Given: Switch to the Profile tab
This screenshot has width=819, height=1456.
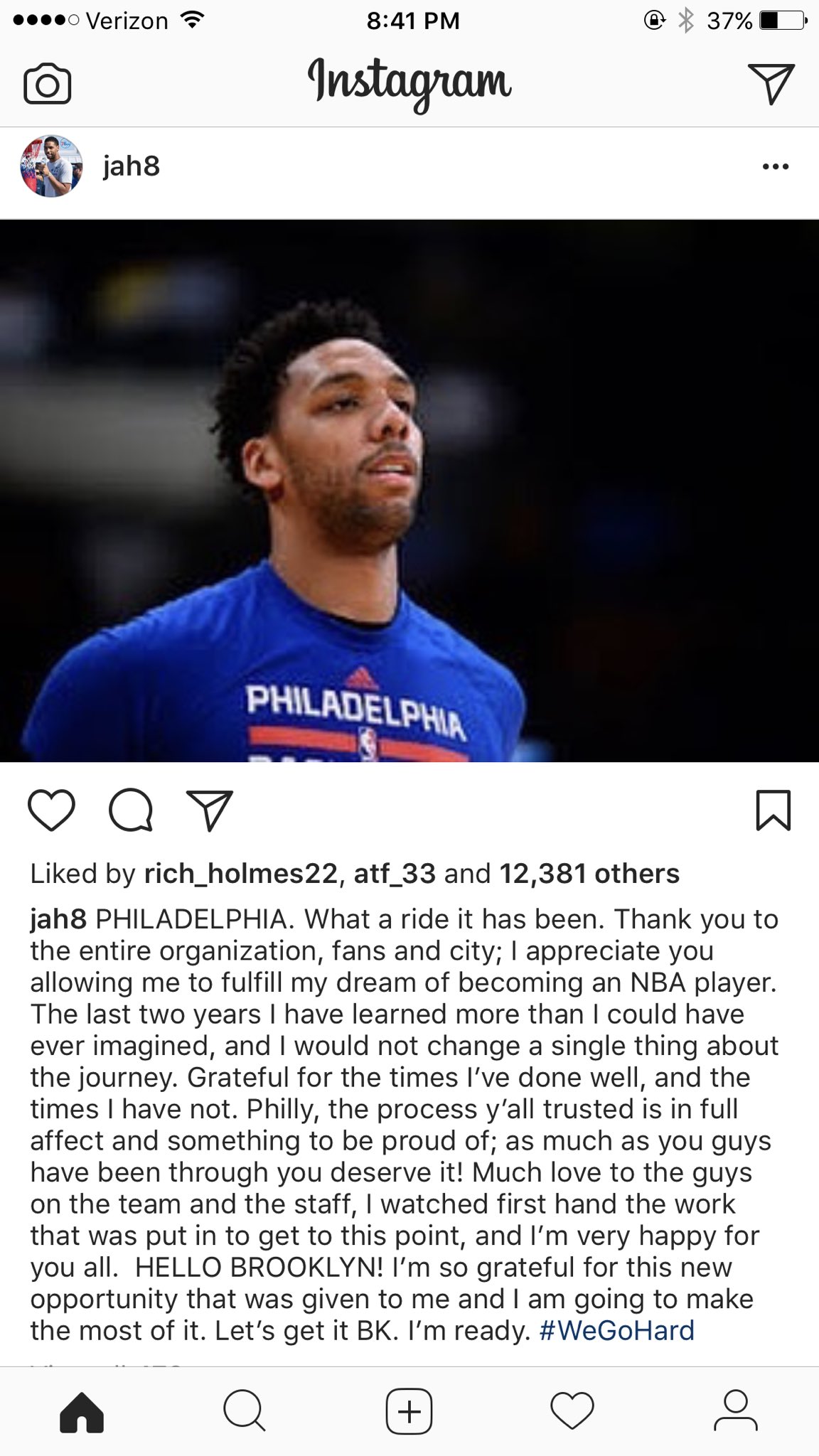Looking at the screenshot, I should [735, 1410].
